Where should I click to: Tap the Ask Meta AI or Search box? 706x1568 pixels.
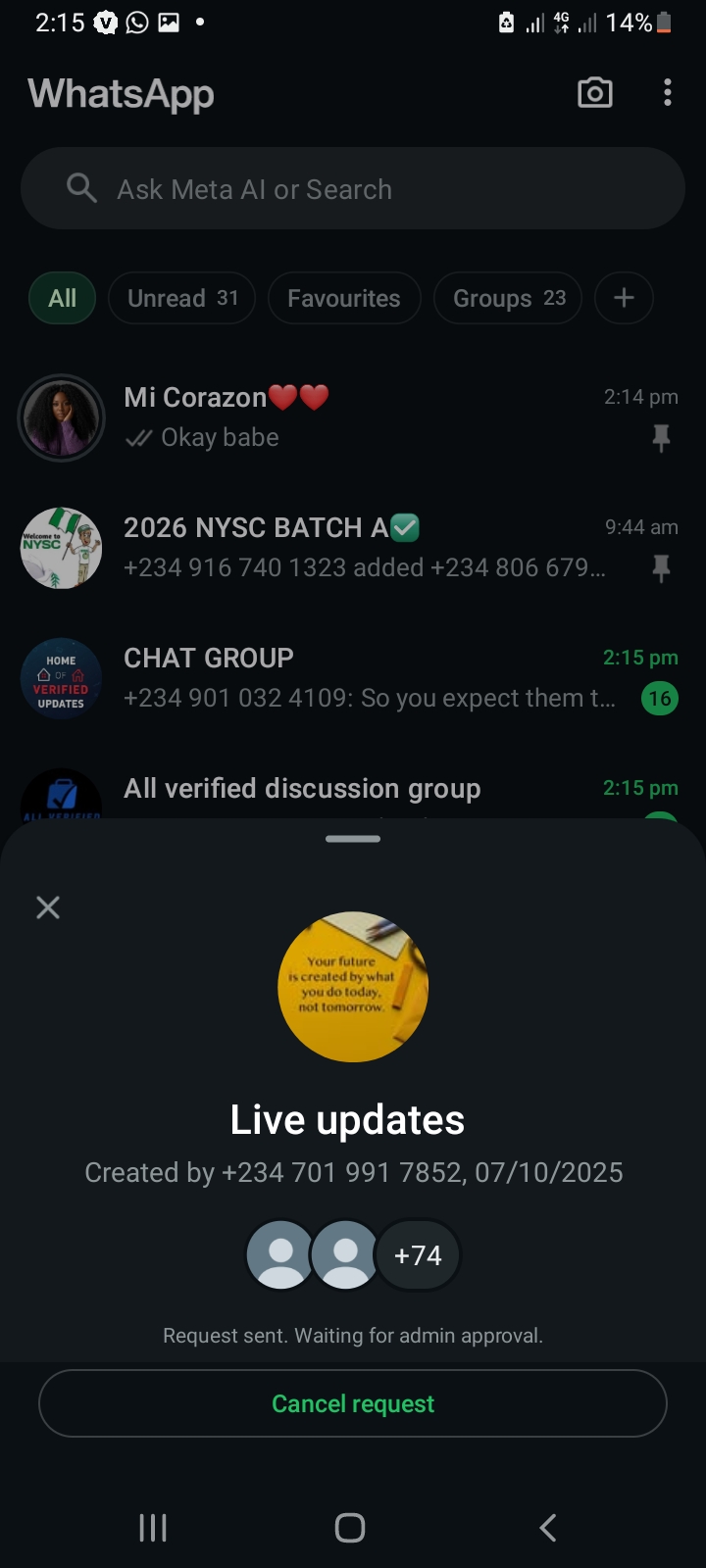(353, 189)
